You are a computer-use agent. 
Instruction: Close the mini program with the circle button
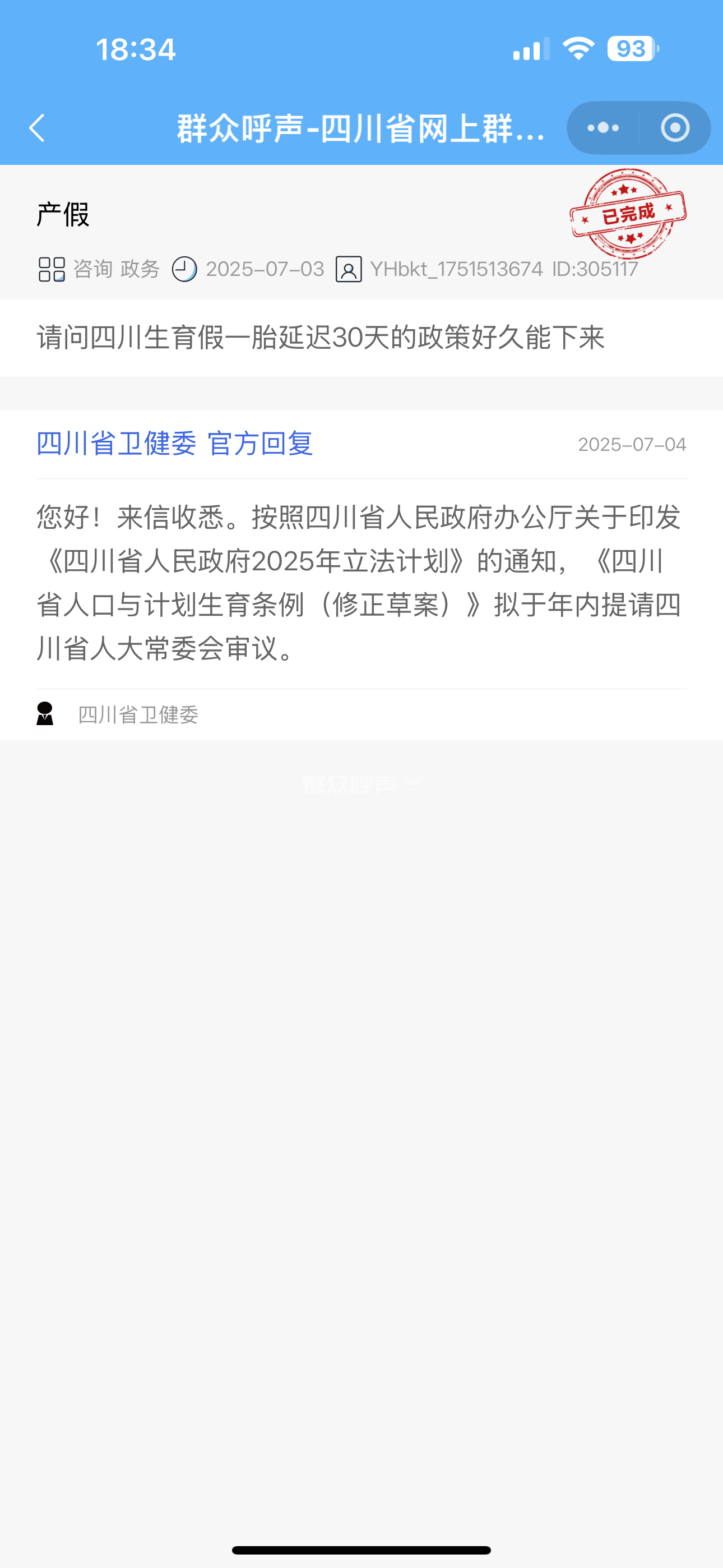(x=675, y=128)
